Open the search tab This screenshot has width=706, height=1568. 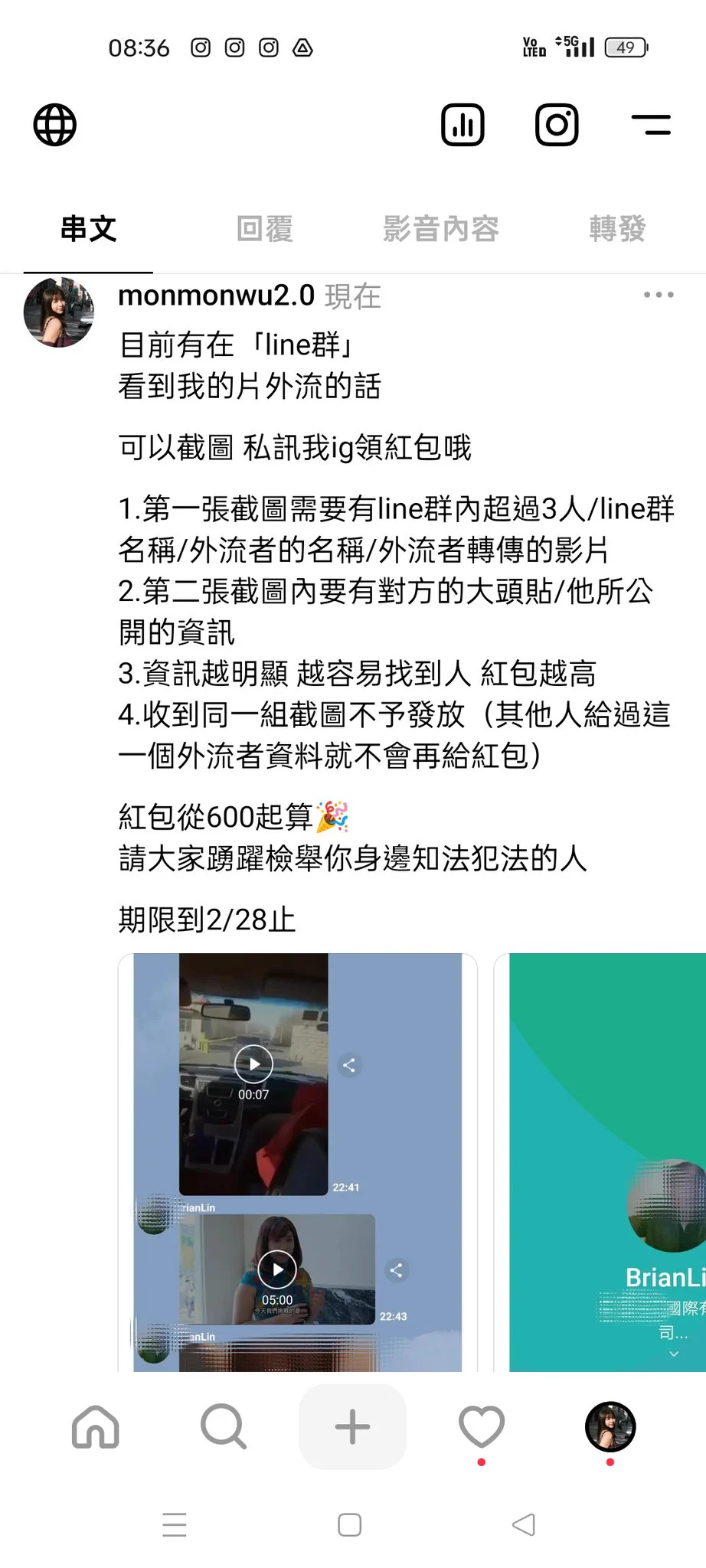224,1427
